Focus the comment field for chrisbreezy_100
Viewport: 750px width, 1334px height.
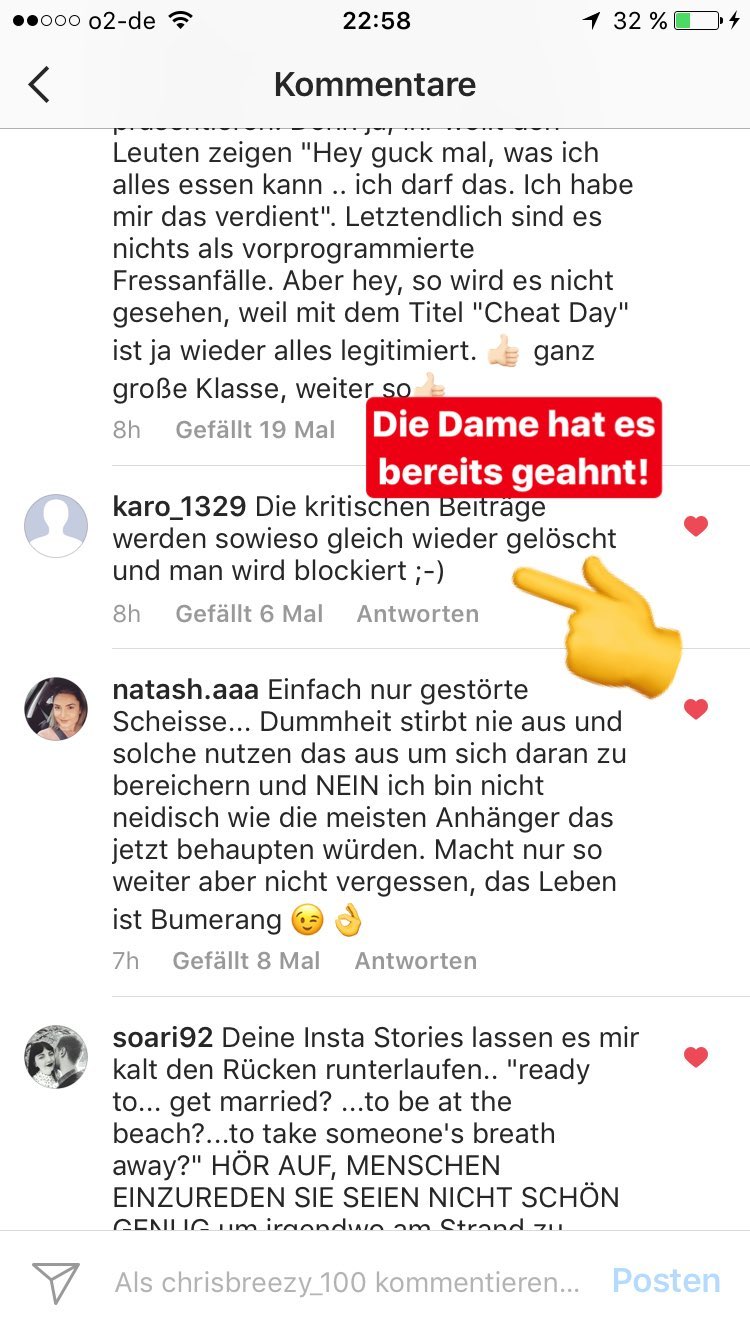click(x=347, y=1282)
